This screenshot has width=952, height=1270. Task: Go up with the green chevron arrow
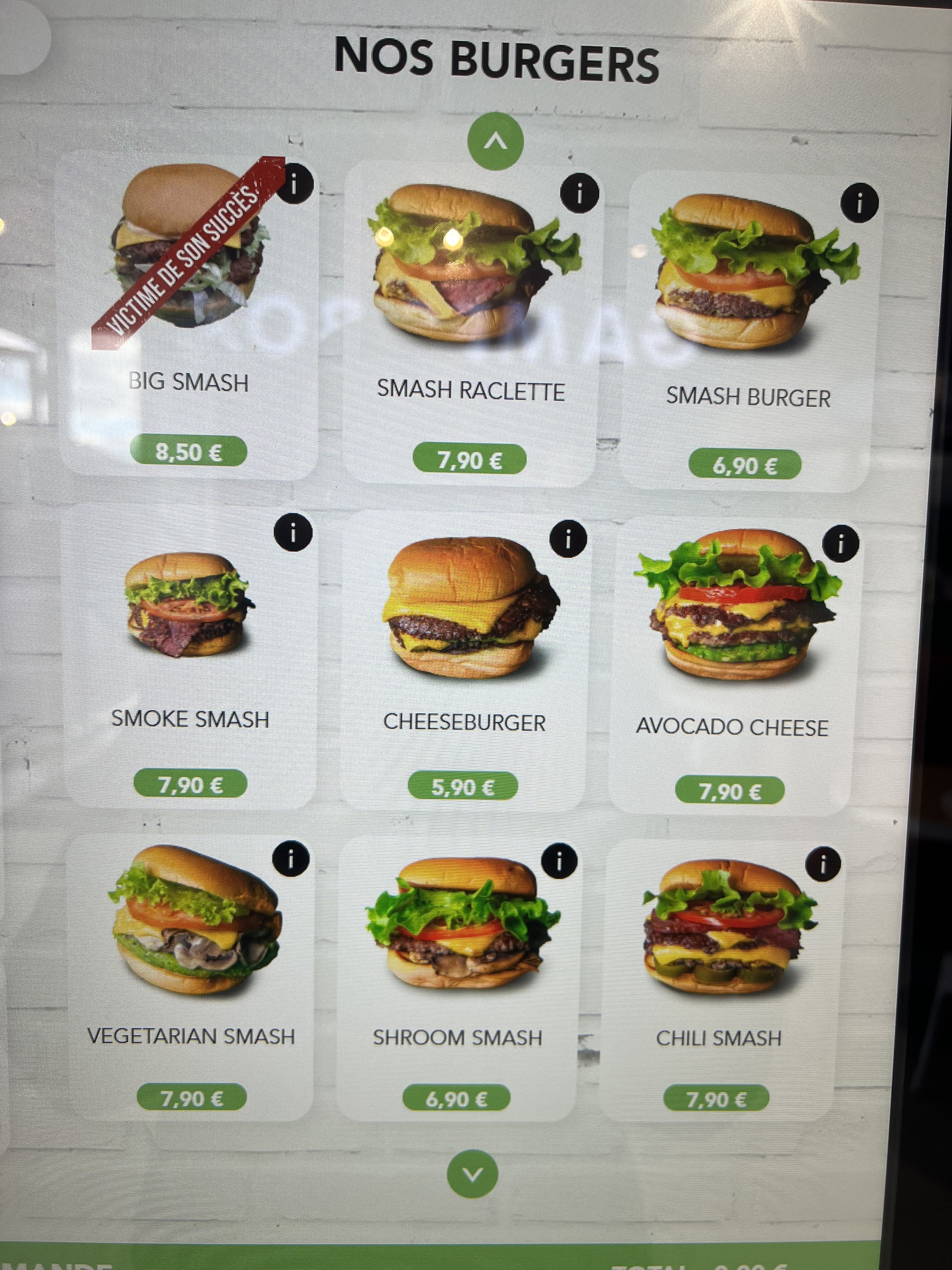495,141
